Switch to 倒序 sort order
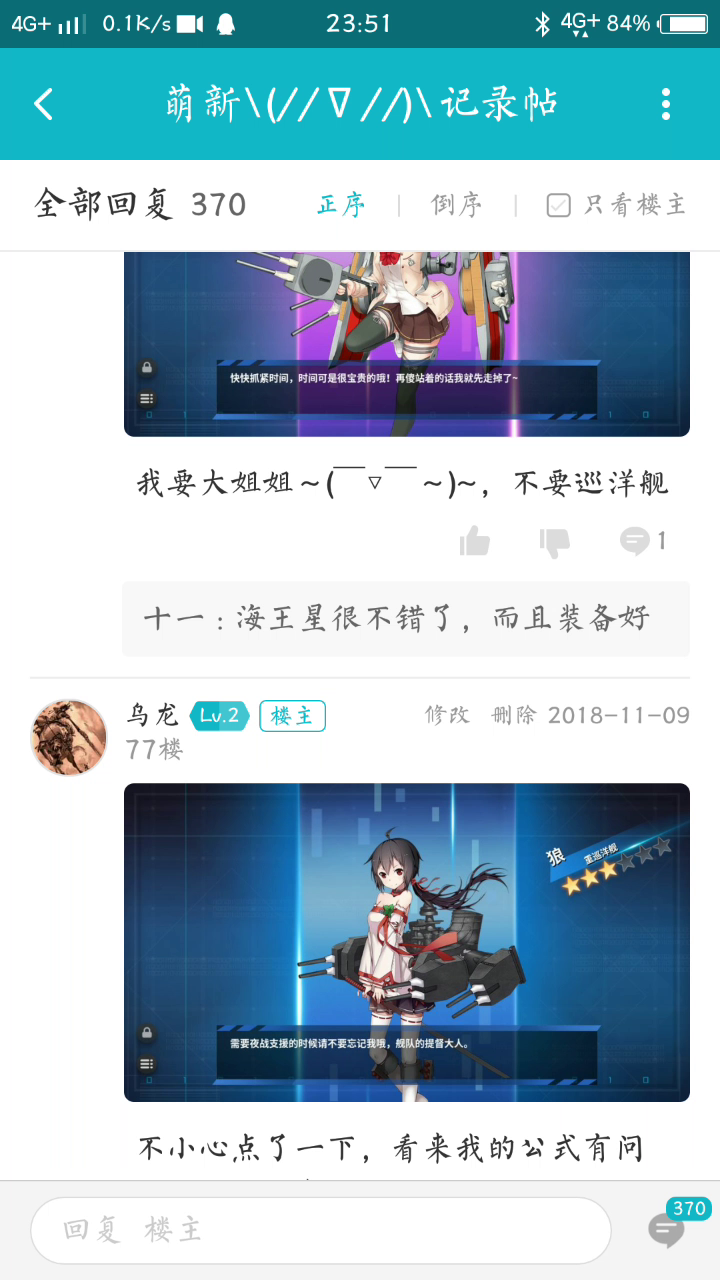This screenshot has width=720, height=1280. tap(456, 205)
